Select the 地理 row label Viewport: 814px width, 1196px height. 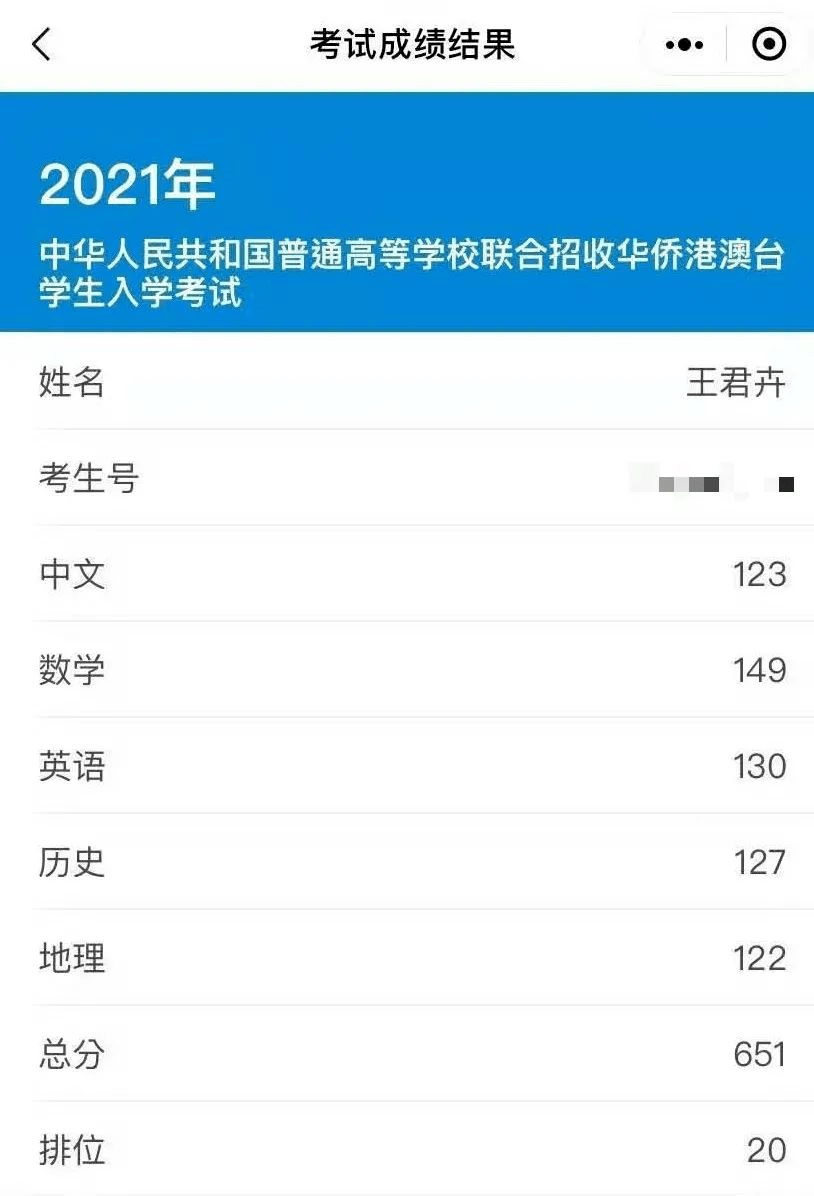click(x=70, y=959)
